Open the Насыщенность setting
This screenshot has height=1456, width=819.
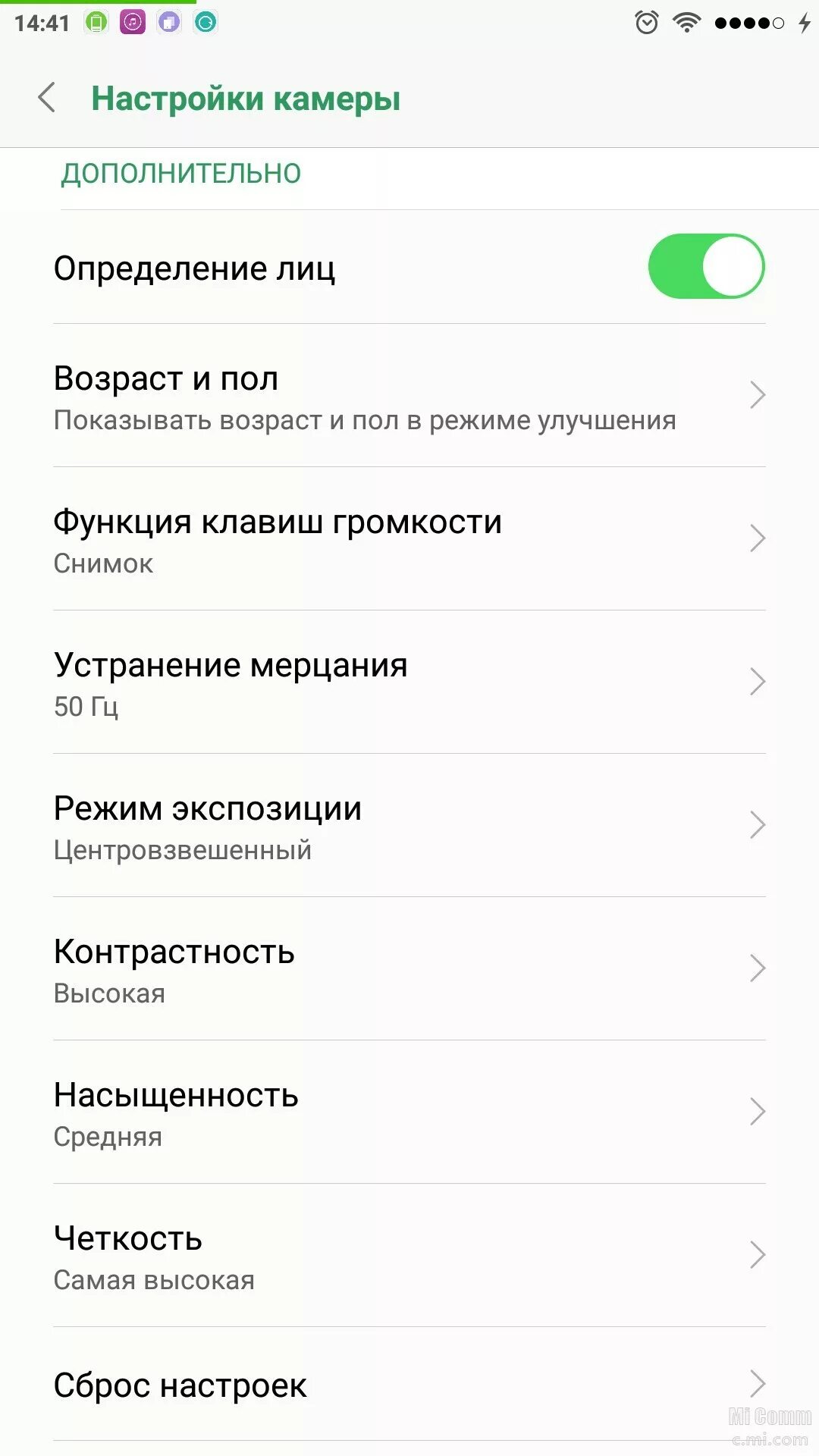point(409,1113)
